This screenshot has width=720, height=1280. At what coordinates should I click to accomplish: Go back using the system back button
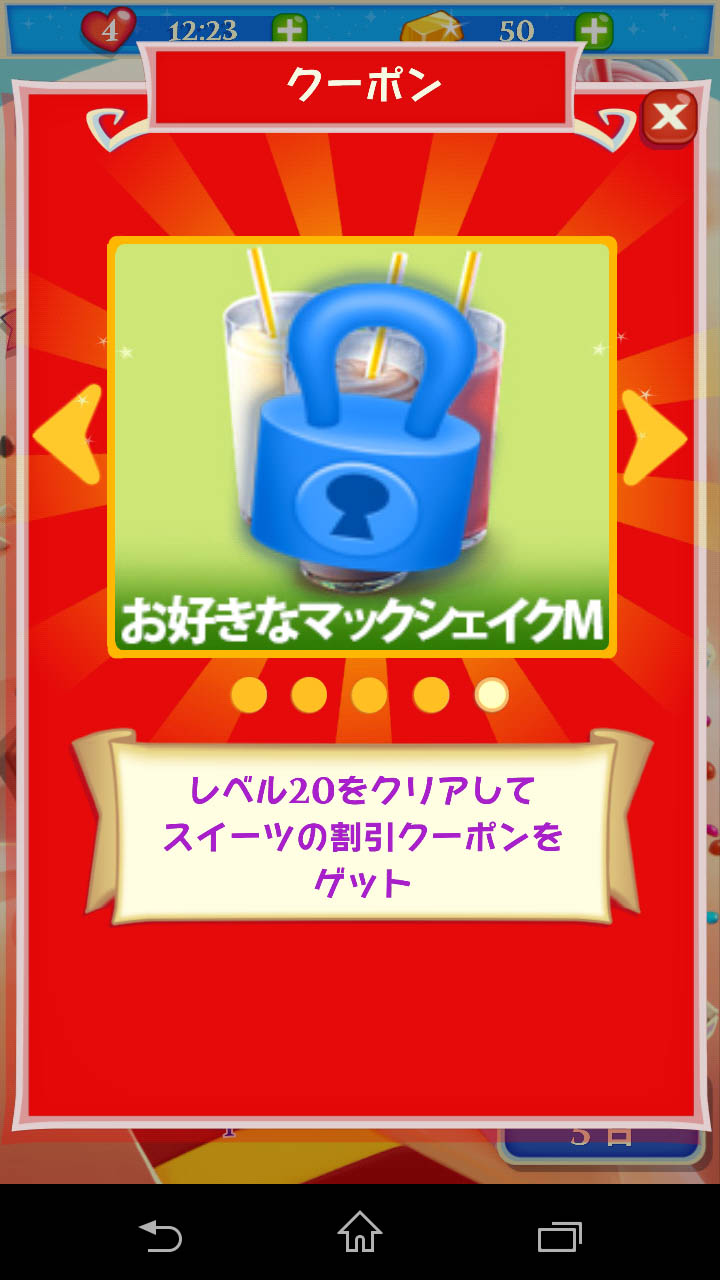[x=160, y=1233]
